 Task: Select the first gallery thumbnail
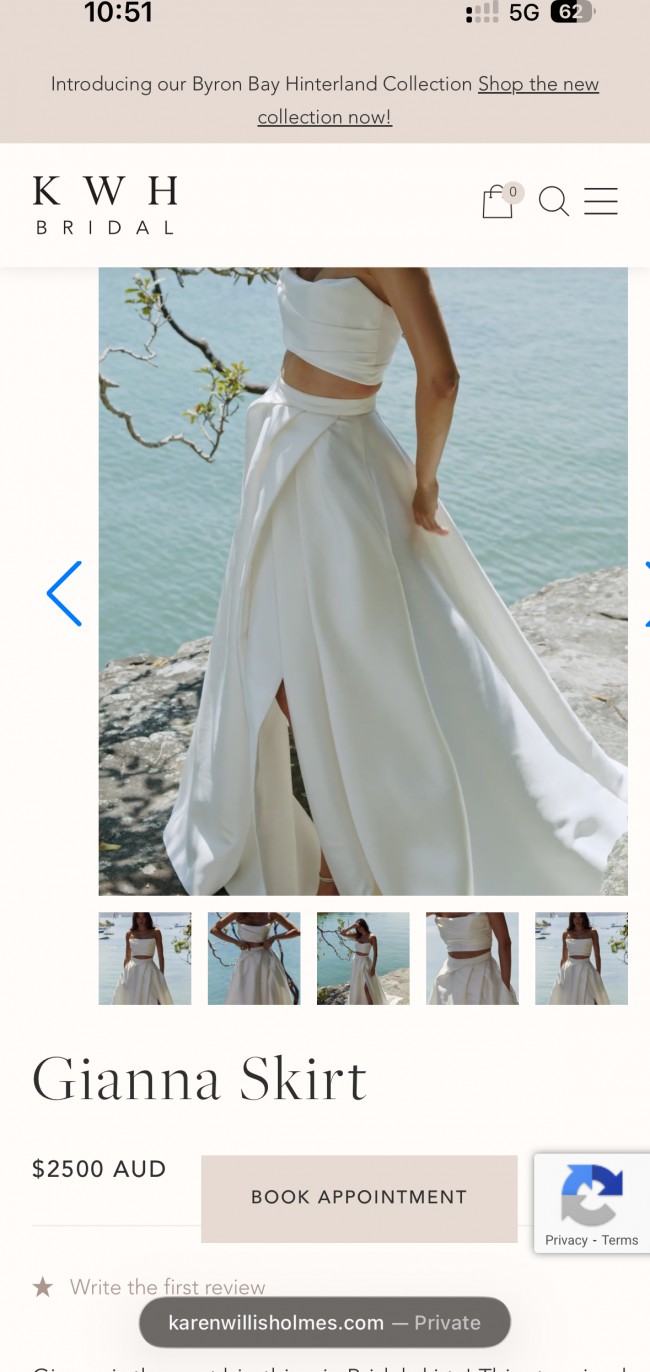coord(144,958)
